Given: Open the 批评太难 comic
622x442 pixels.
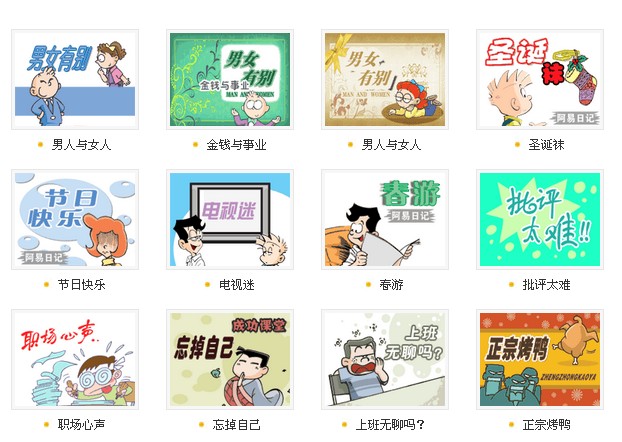Looking at the screenshot, I should [540, 219].
